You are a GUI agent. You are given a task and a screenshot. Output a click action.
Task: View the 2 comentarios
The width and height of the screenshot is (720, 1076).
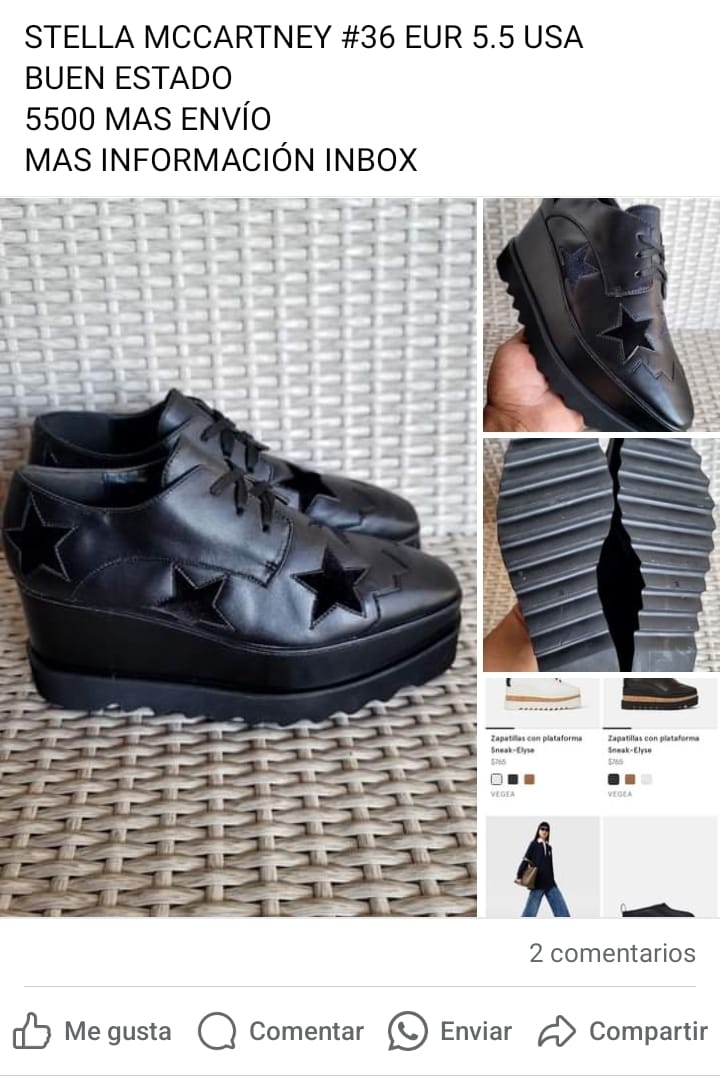tap(612, 953)
